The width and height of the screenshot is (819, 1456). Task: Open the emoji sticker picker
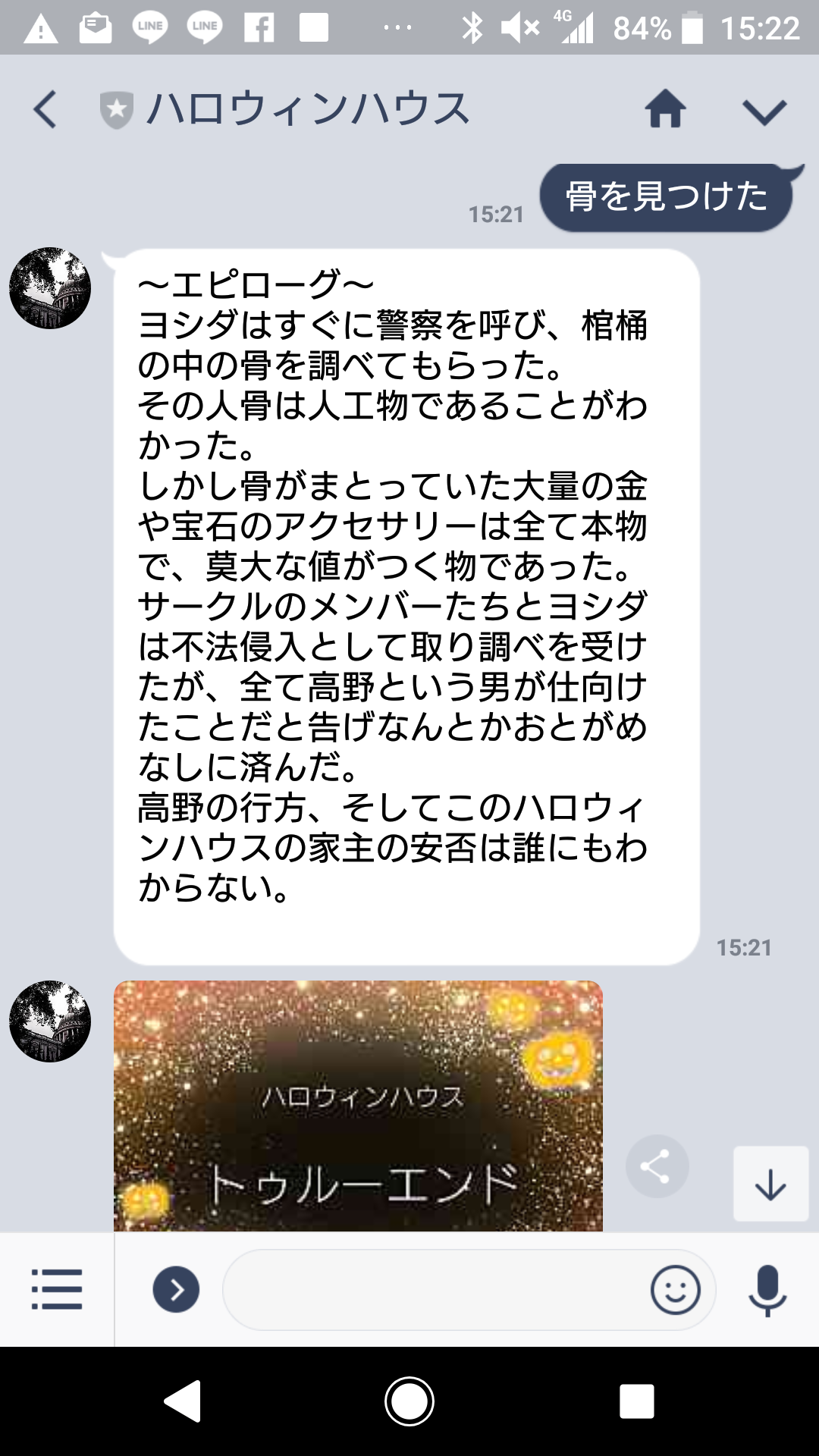[675, 1289]
